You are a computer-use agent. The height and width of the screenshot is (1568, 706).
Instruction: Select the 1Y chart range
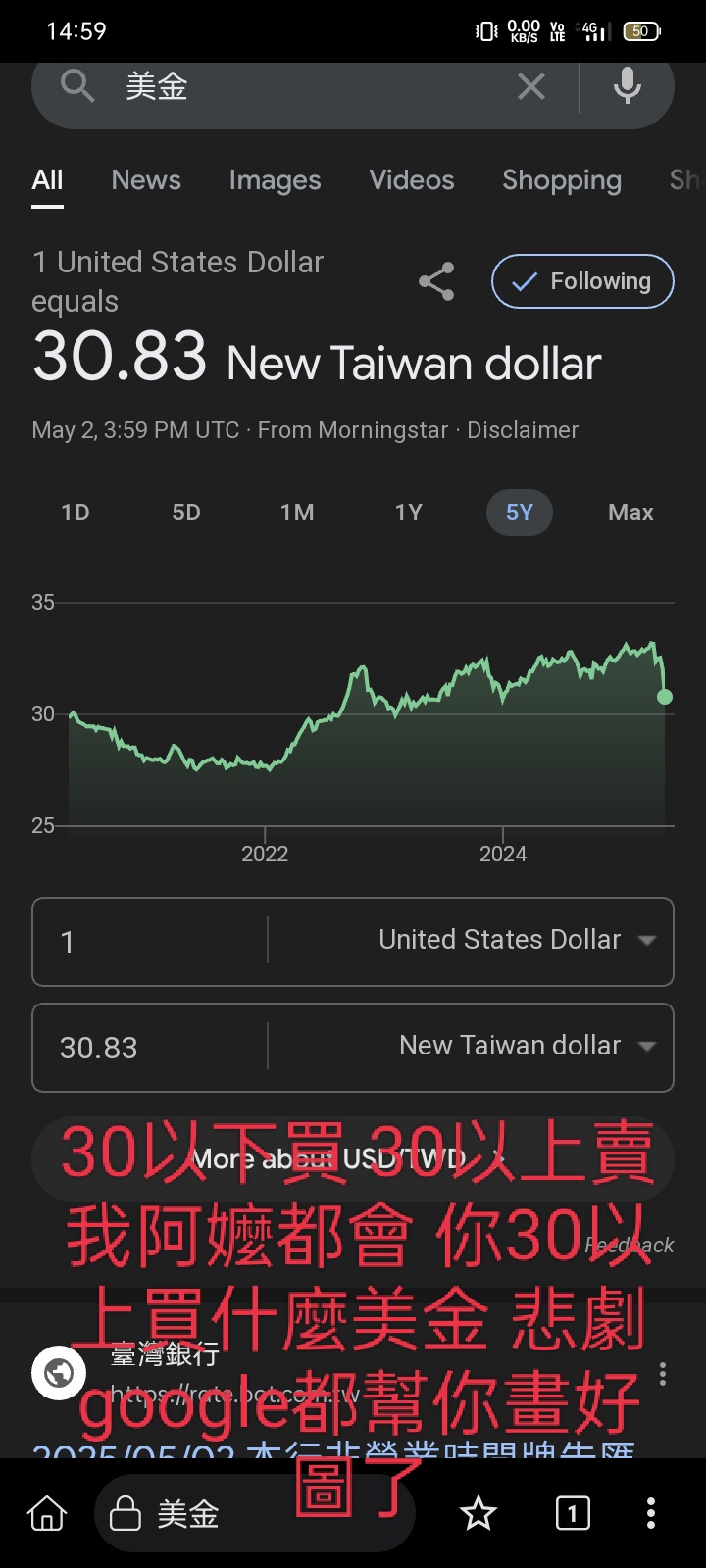(x=408, y=513)
